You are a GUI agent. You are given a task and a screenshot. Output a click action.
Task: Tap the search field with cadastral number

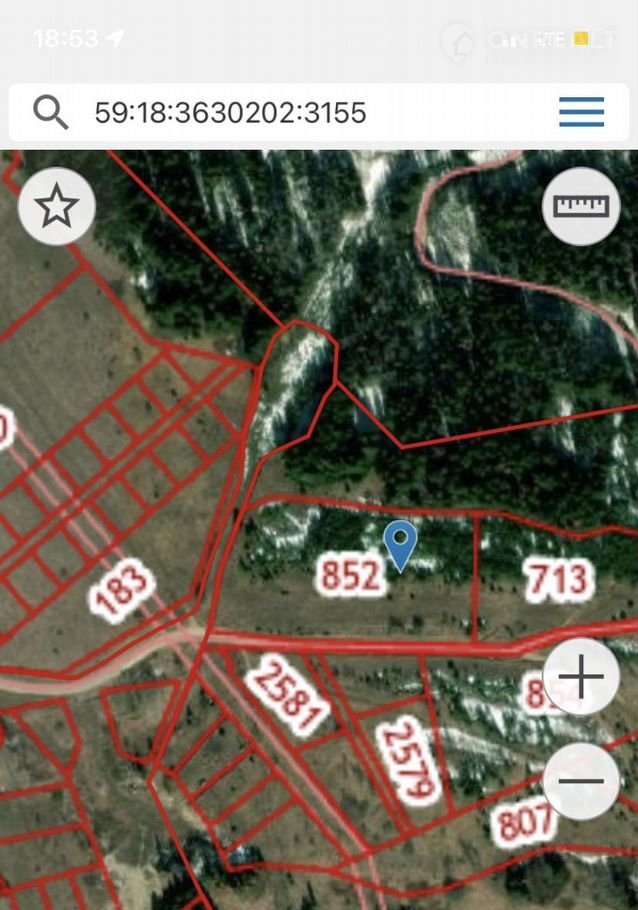point(300,112)
